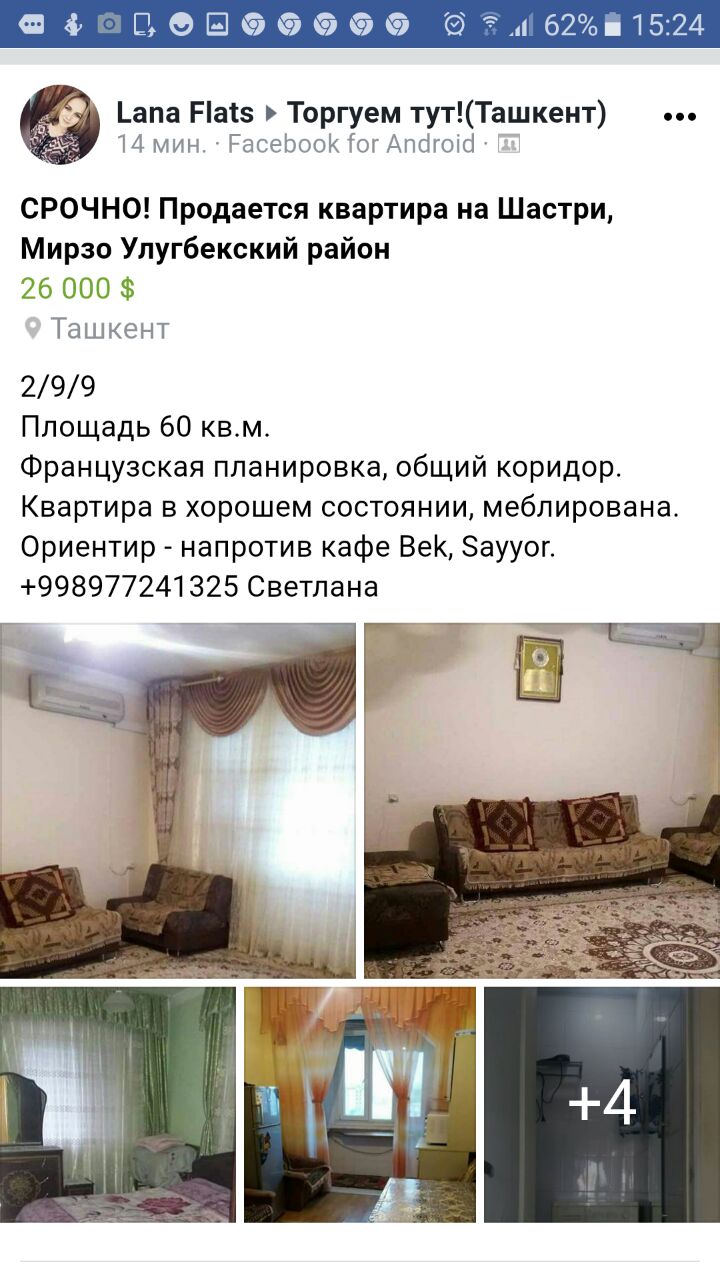Open Lana Flats profile picture
Image resolution: width=720 pixels, height=1280 pixels.
60,125
